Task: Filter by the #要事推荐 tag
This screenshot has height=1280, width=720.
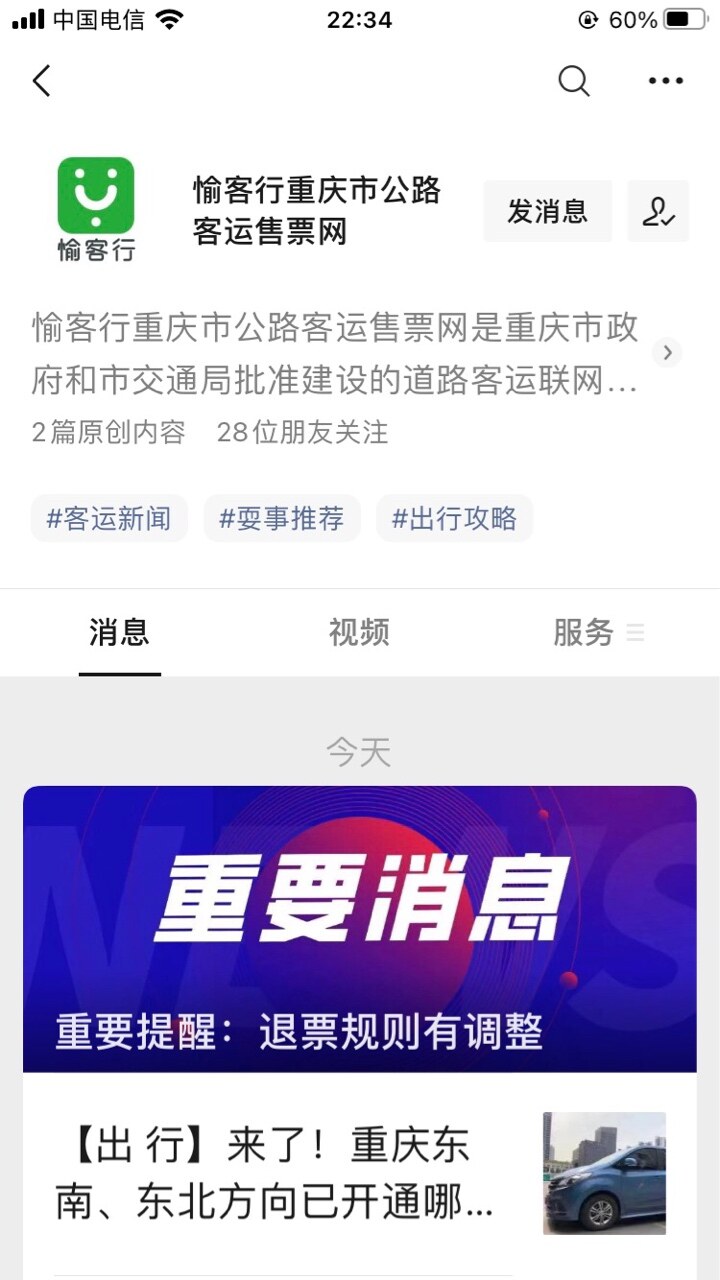Action: (282, 518)
